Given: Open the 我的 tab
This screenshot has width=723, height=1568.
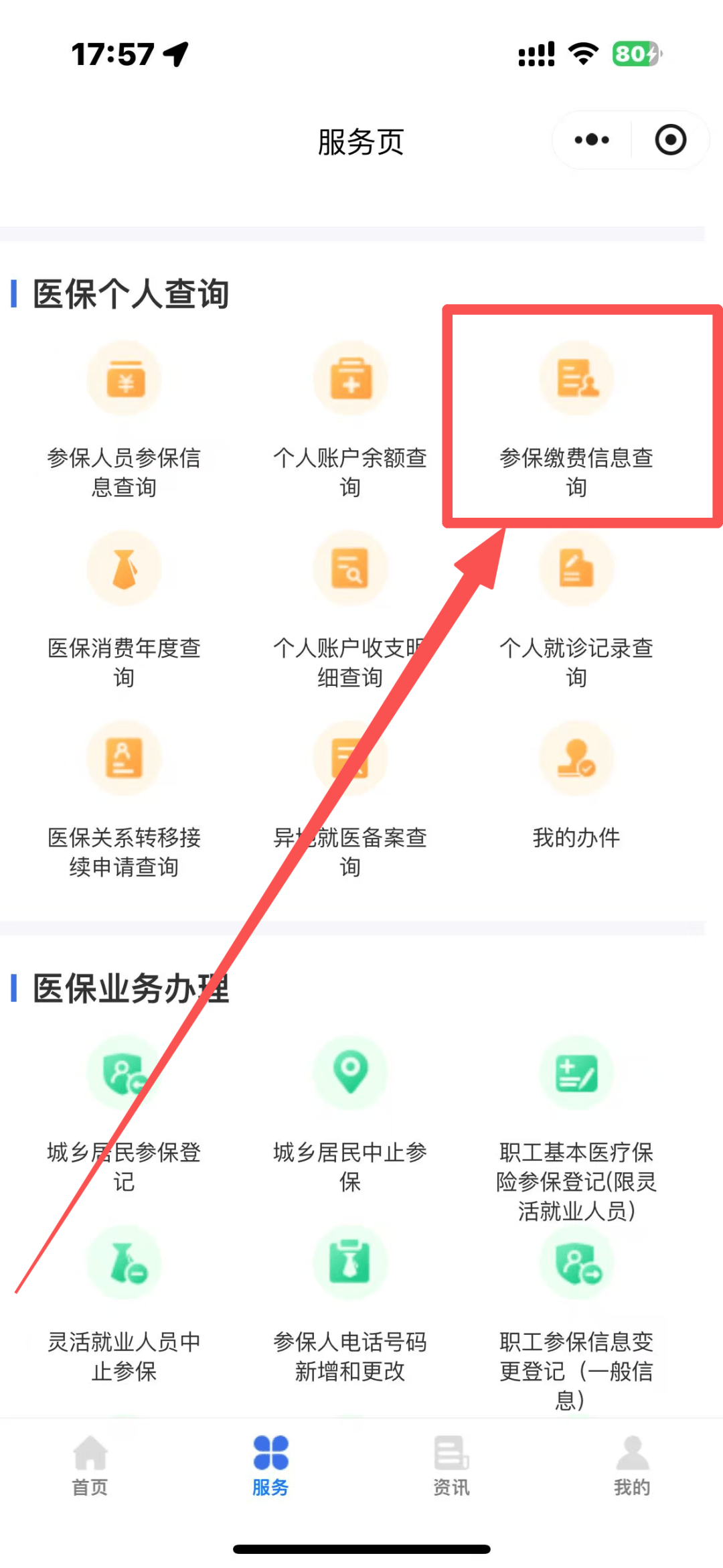Looking at the screenshot, I should [631, 1467].
